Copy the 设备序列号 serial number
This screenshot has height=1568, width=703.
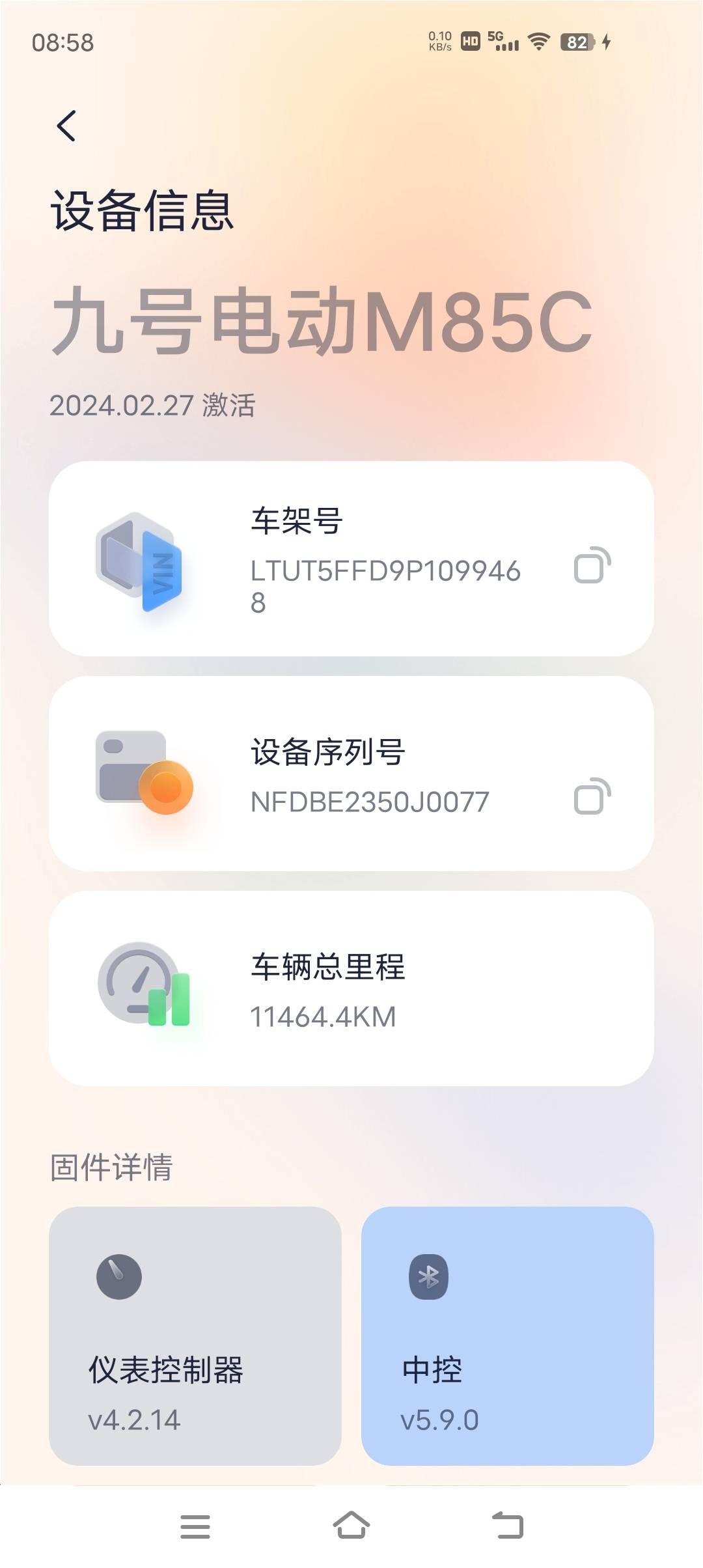[x=592, y=796]
